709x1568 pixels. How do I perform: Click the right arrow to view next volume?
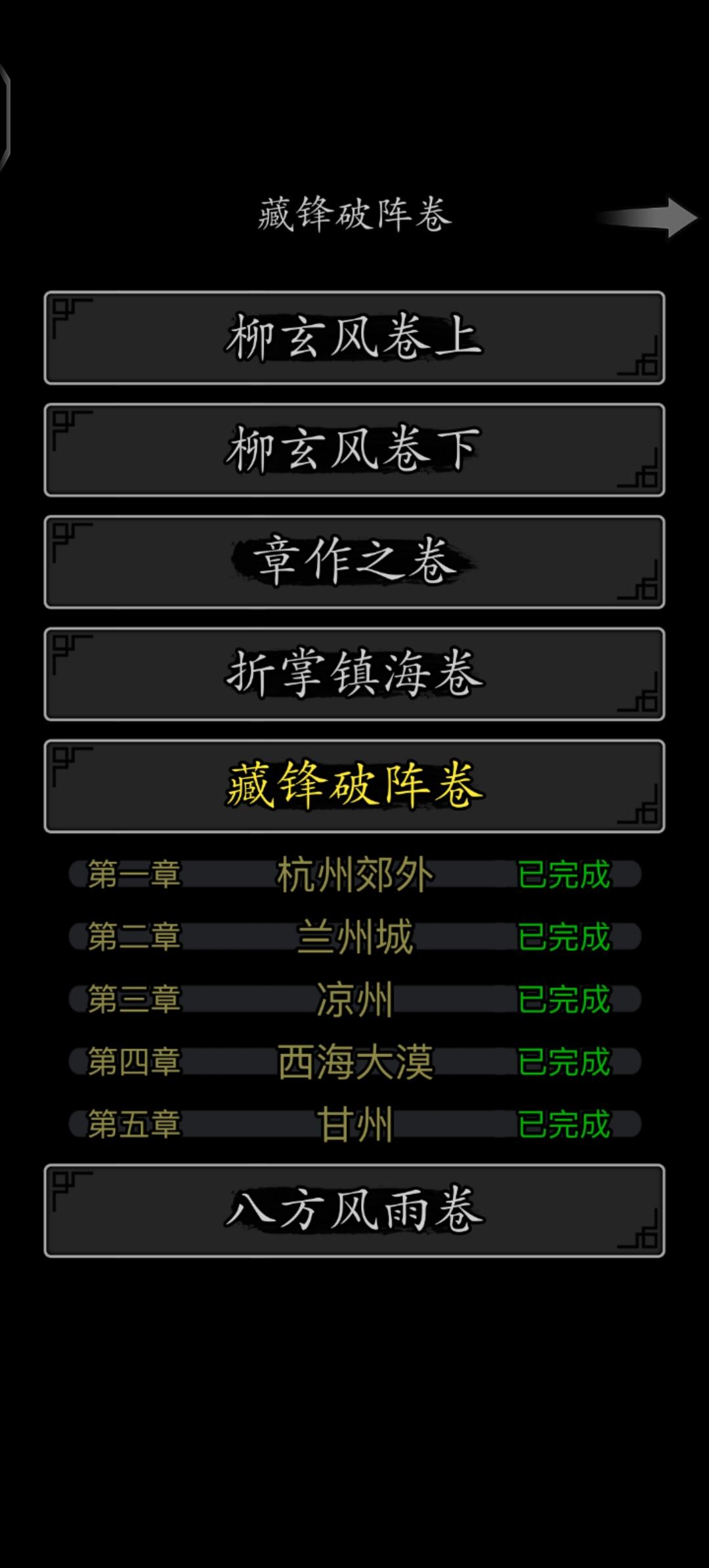647,217
